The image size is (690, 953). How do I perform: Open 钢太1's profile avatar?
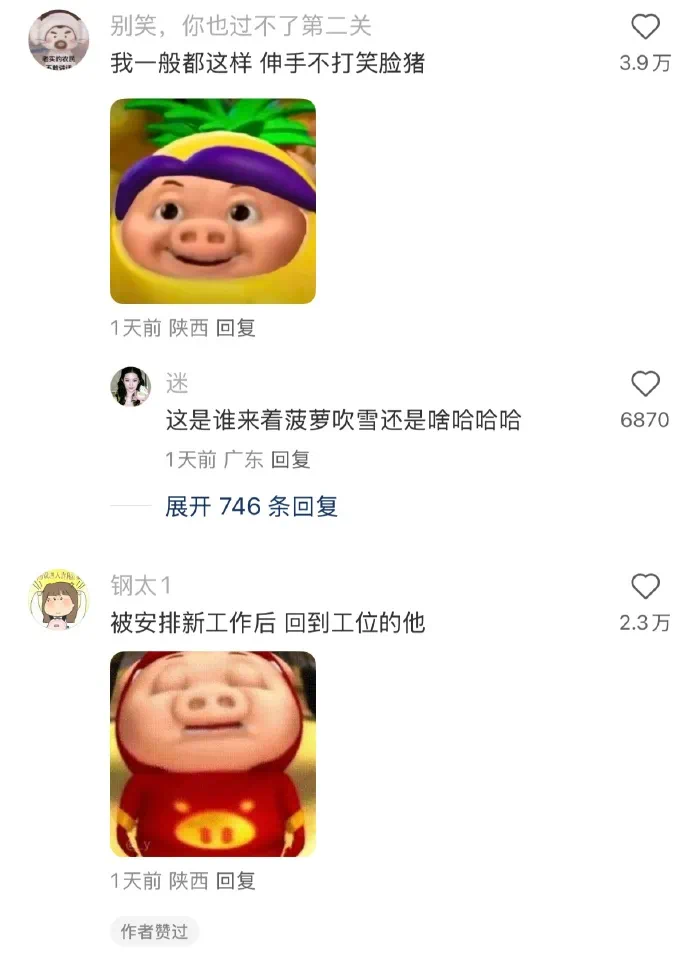[x=58, y=600]
